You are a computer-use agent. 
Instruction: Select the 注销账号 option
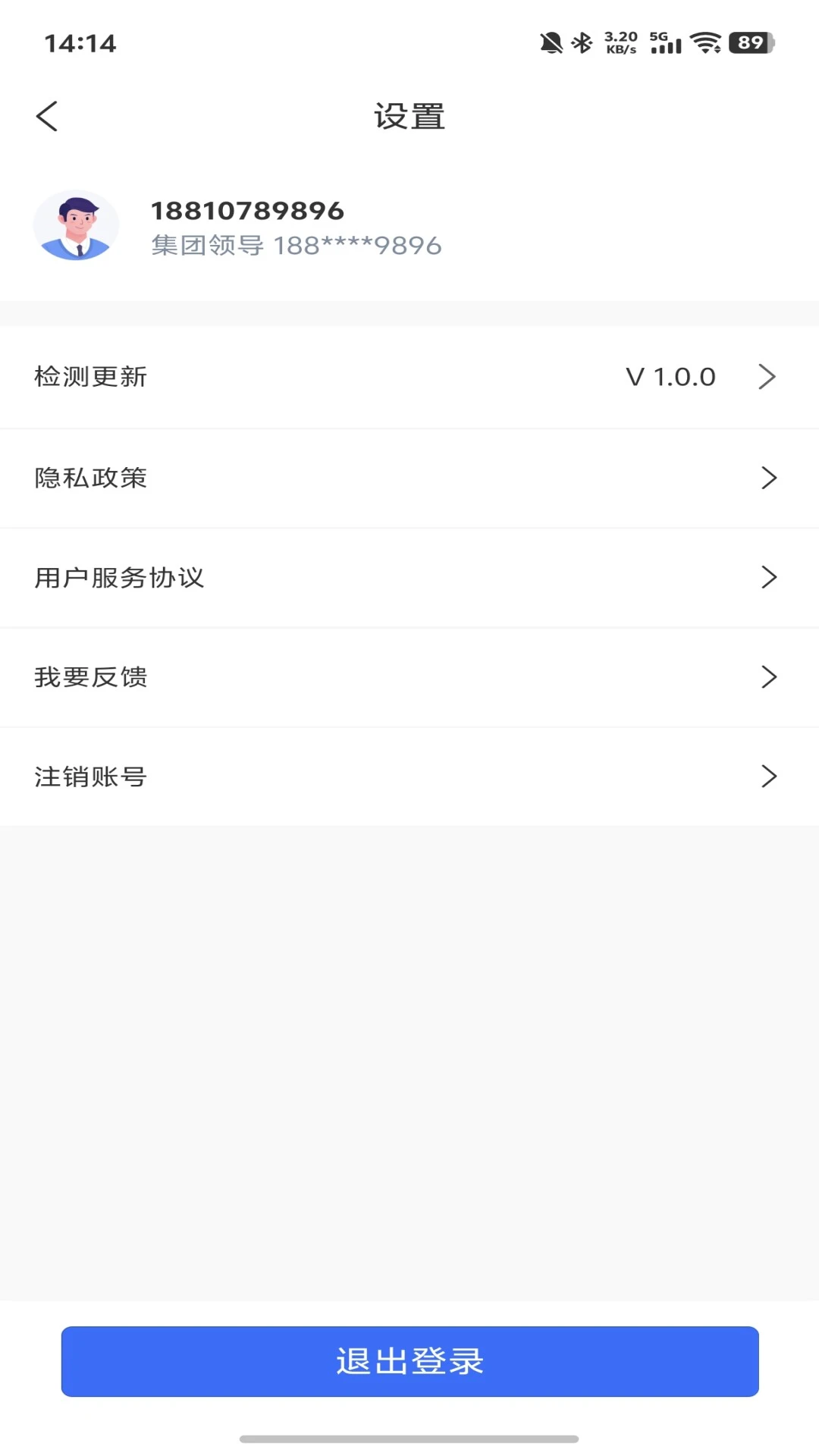click(x=409, y=777)
